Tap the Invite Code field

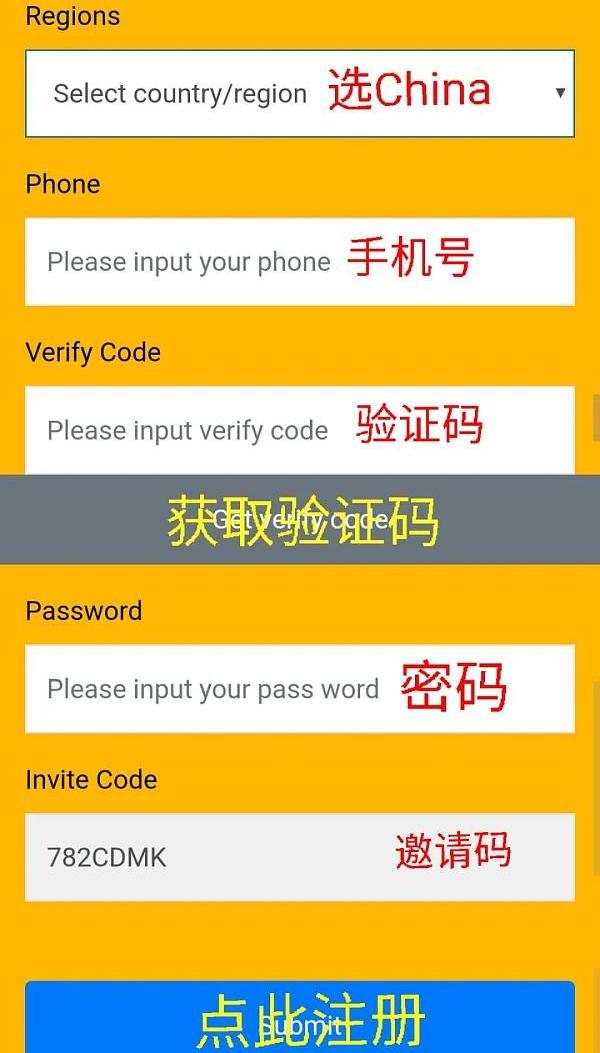point(299,856)
